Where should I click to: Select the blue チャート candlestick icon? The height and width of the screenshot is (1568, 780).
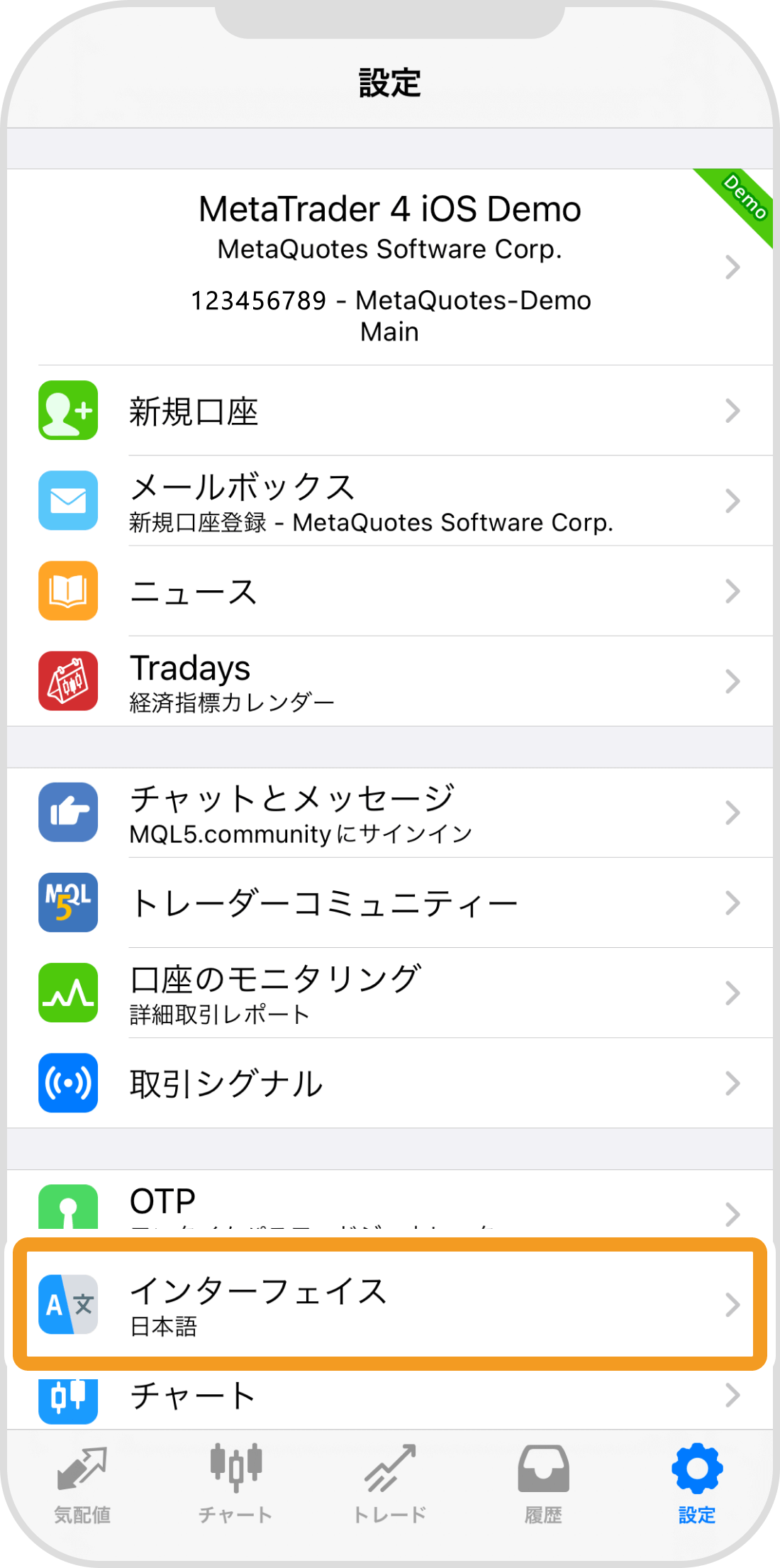67,1396
